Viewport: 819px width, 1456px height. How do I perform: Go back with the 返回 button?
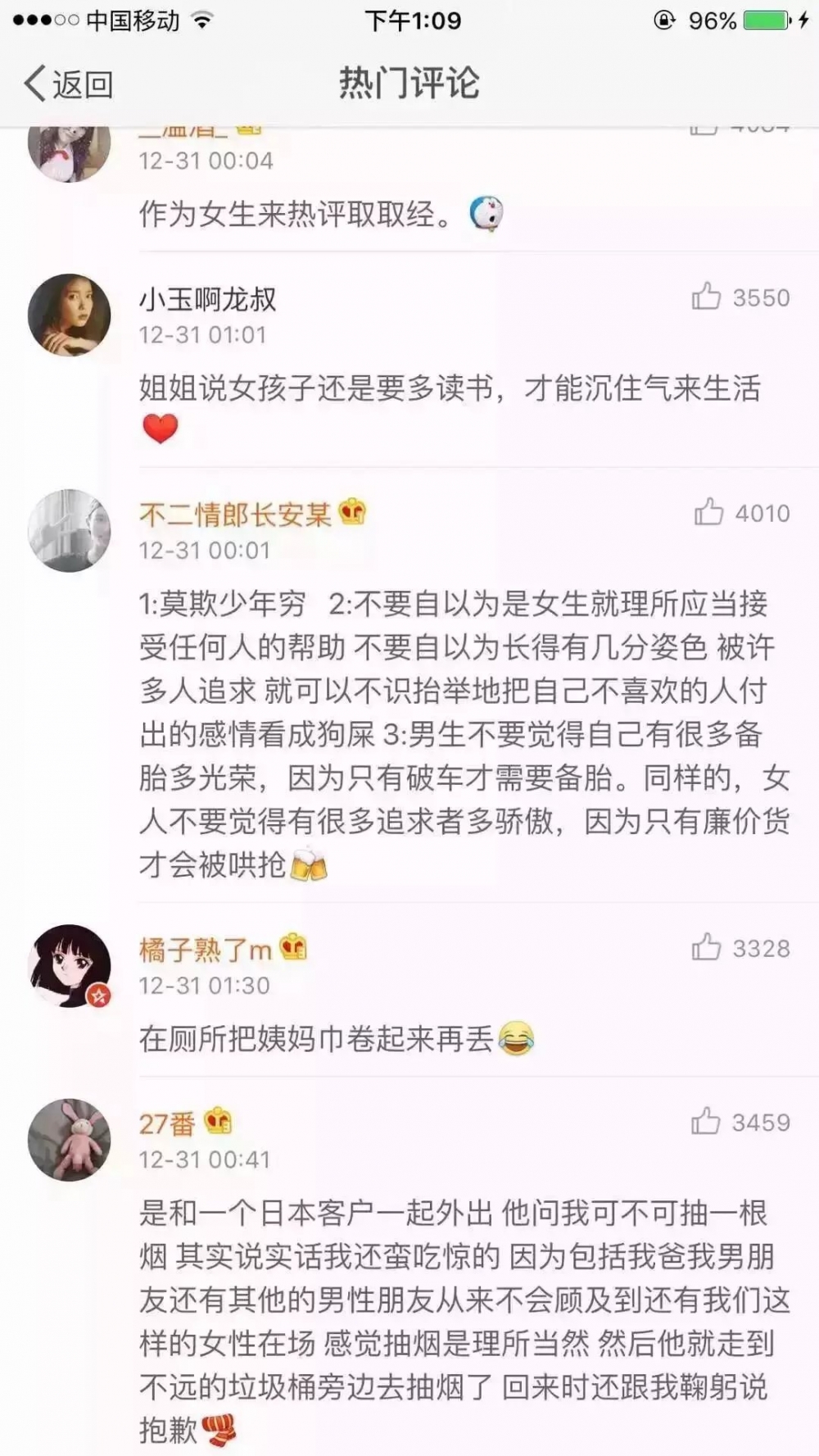[x=68, y=84]
